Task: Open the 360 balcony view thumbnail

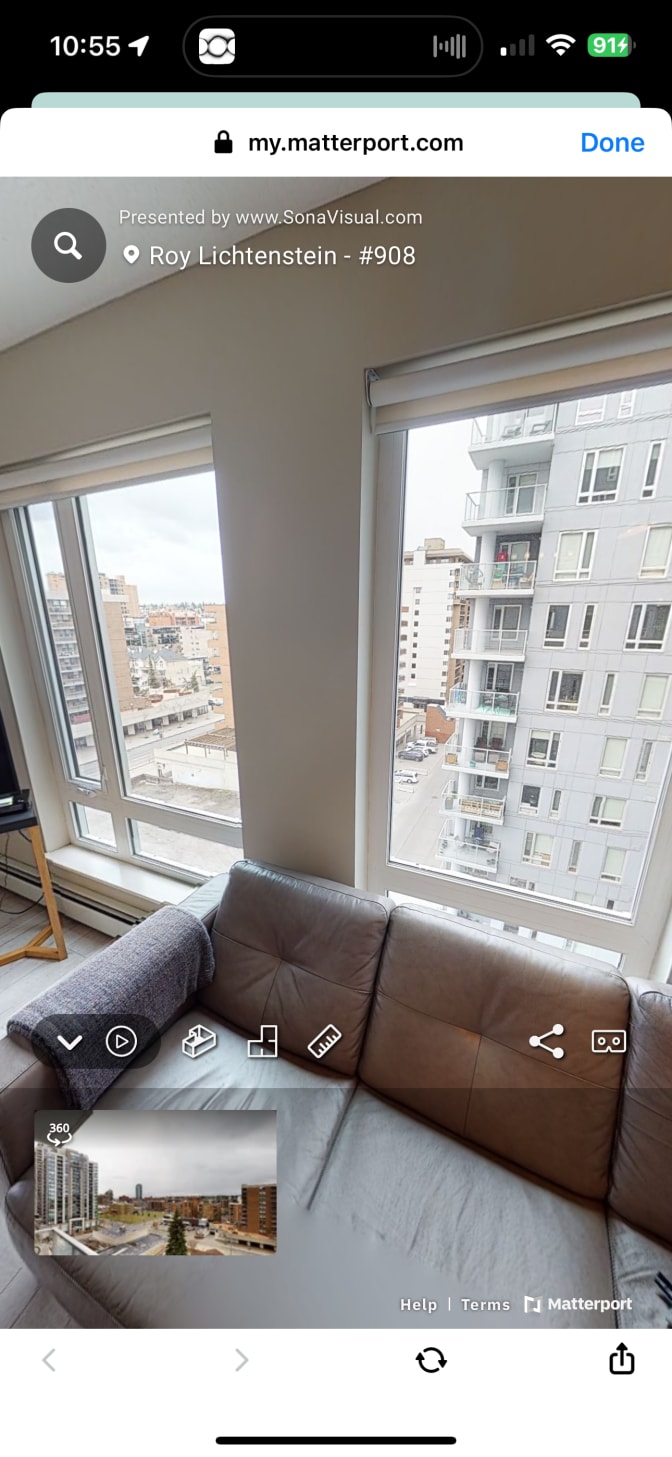Action: pyautogui.click(x=155, y=1182)
